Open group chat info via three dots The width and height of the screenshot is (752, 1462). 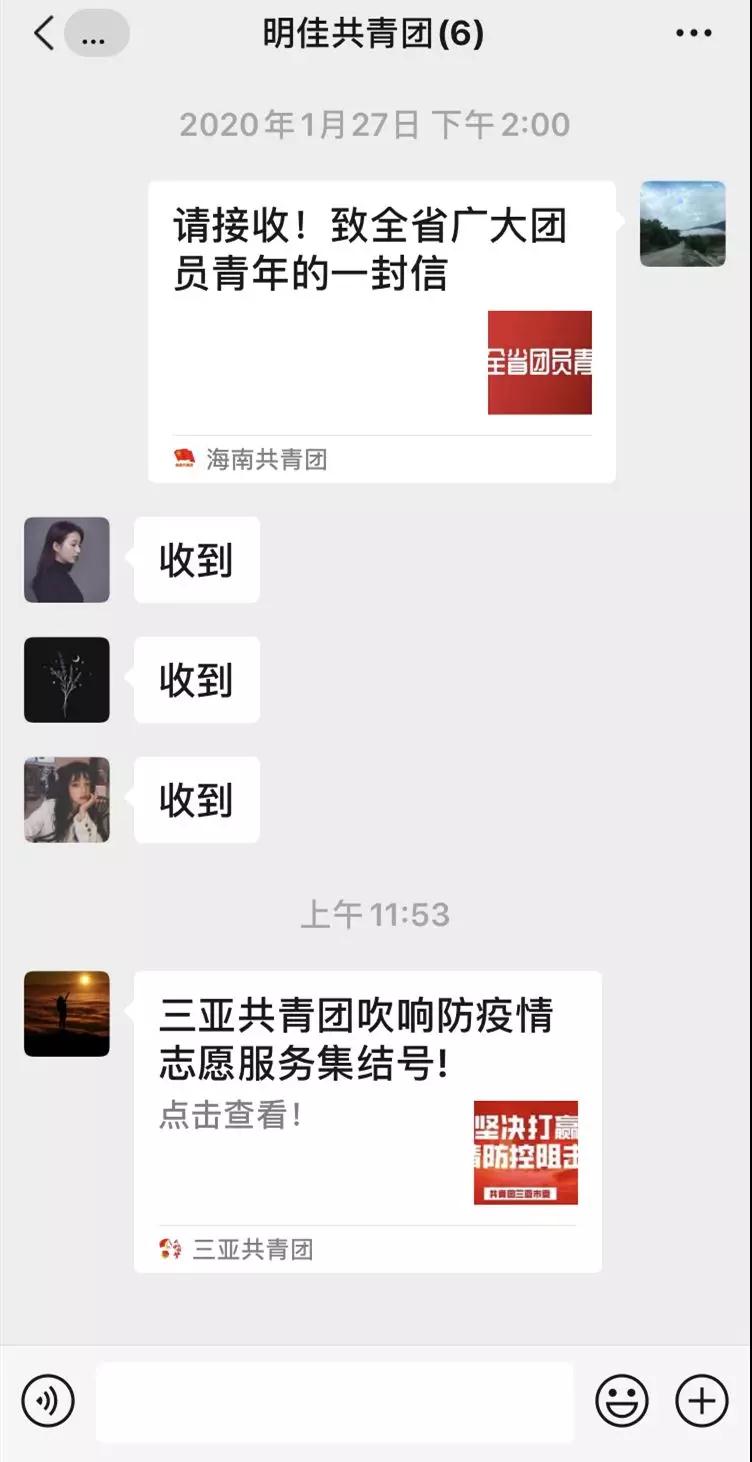point(693,34)
